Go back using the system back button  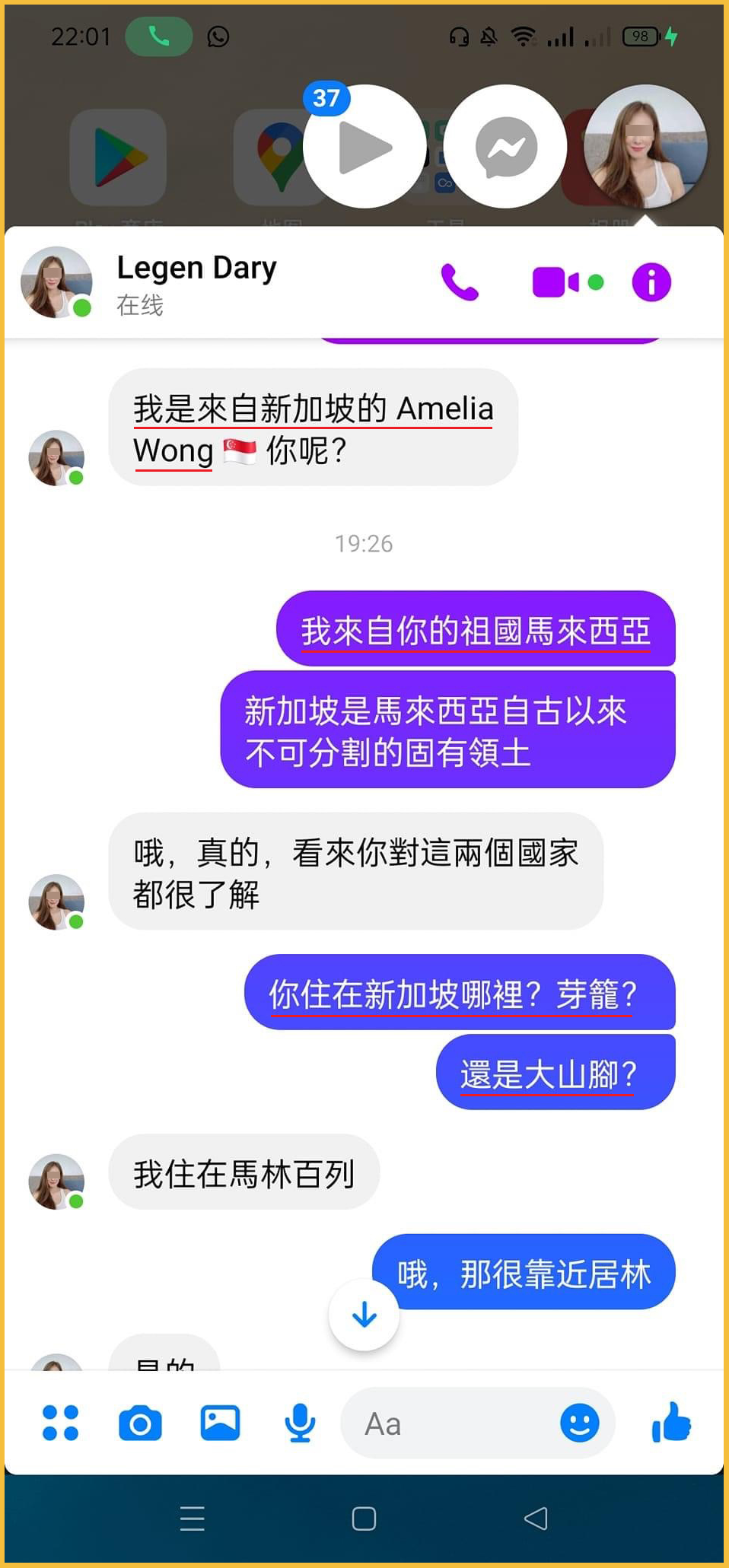tap(536, 1519)
